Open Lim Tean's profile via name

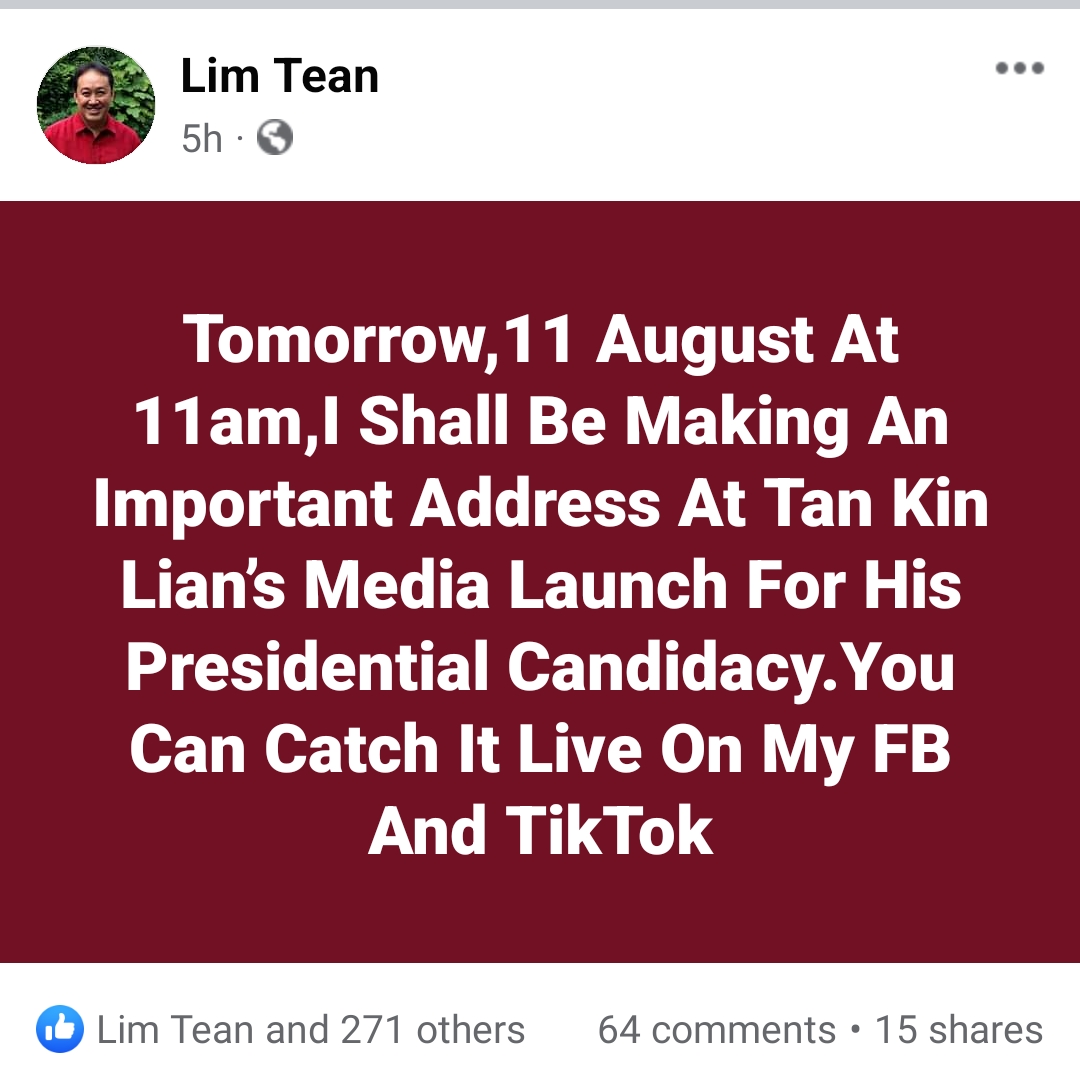[x=279, y=77]
